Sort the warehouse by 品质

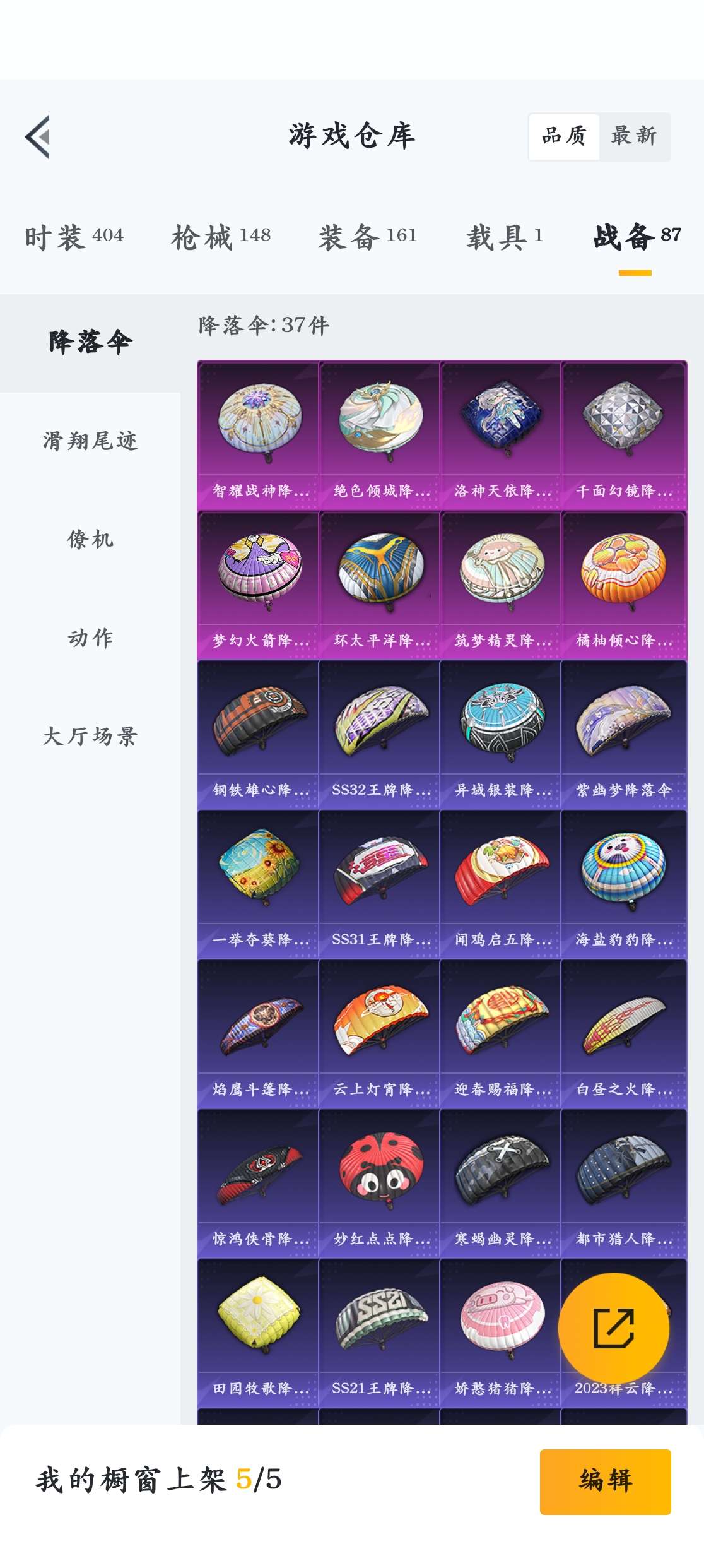564,136
